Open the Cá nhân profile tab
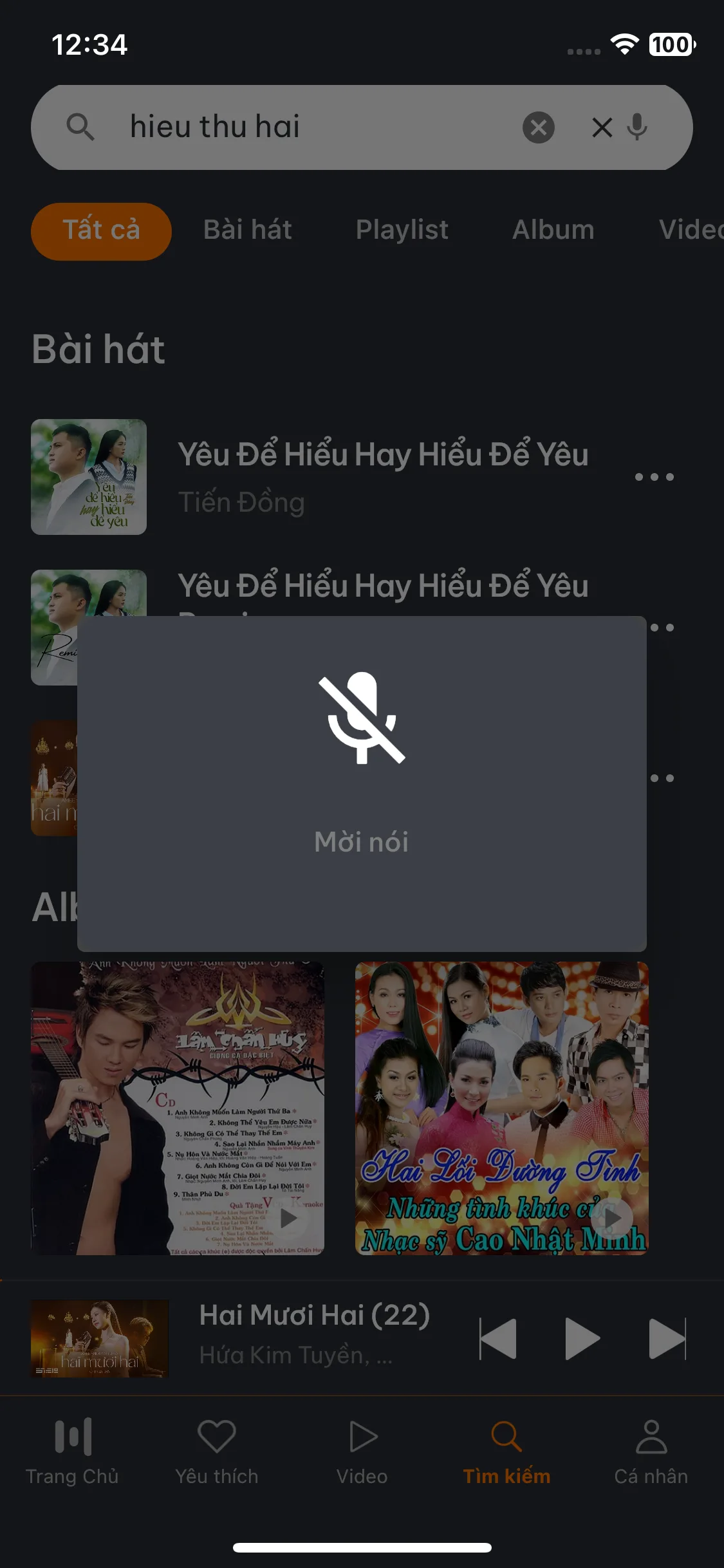 (x=651, y=1453)
